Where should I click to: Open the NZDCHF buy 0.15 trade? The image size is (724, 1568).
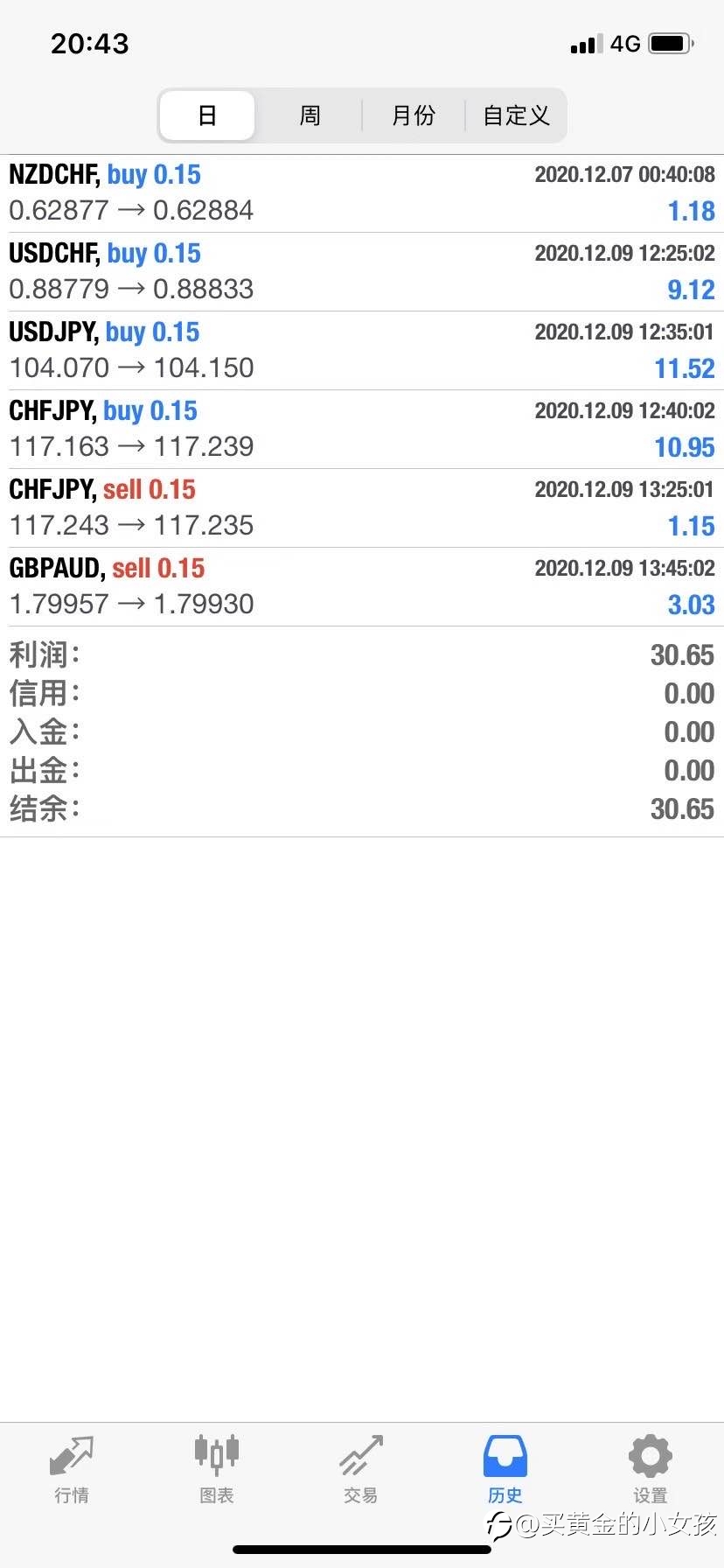(x=362, y=193)
